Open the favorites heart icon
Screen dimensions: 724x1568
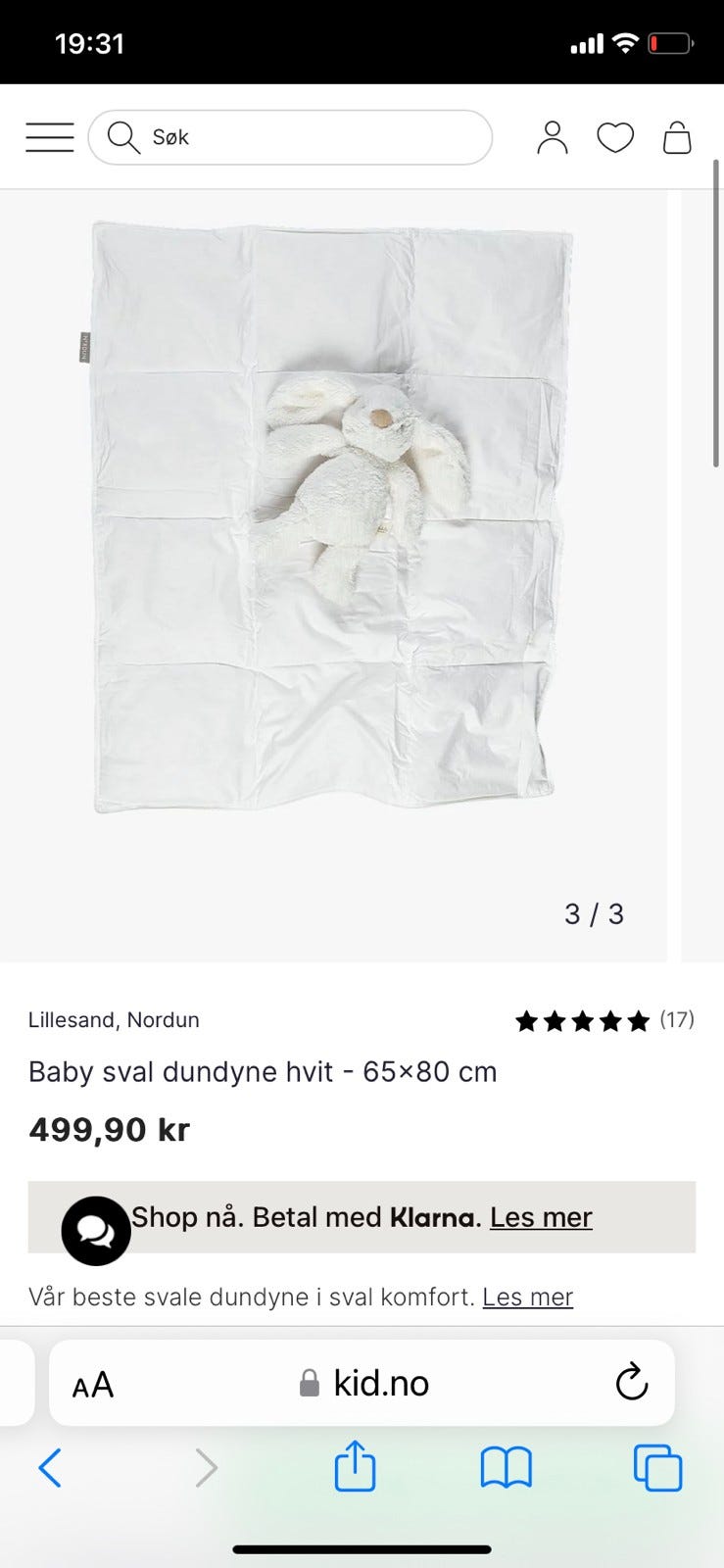(x=615, y=137)
